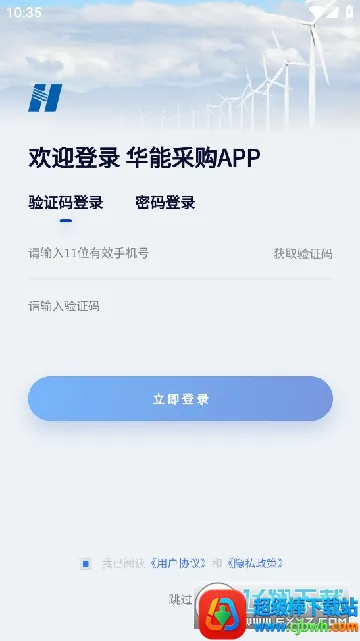Open the 用户协议 link
360x641 pixels.
(x=178, y=563)
